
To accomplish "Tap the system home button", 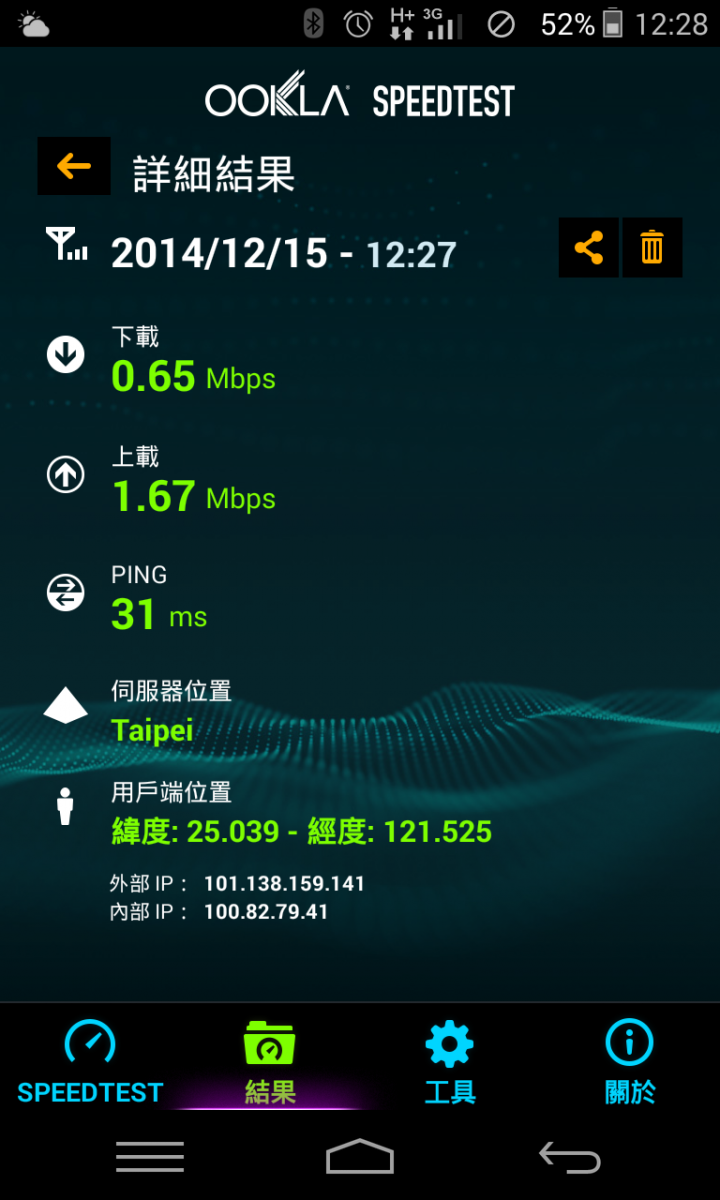I will [x=360, y=1157].
